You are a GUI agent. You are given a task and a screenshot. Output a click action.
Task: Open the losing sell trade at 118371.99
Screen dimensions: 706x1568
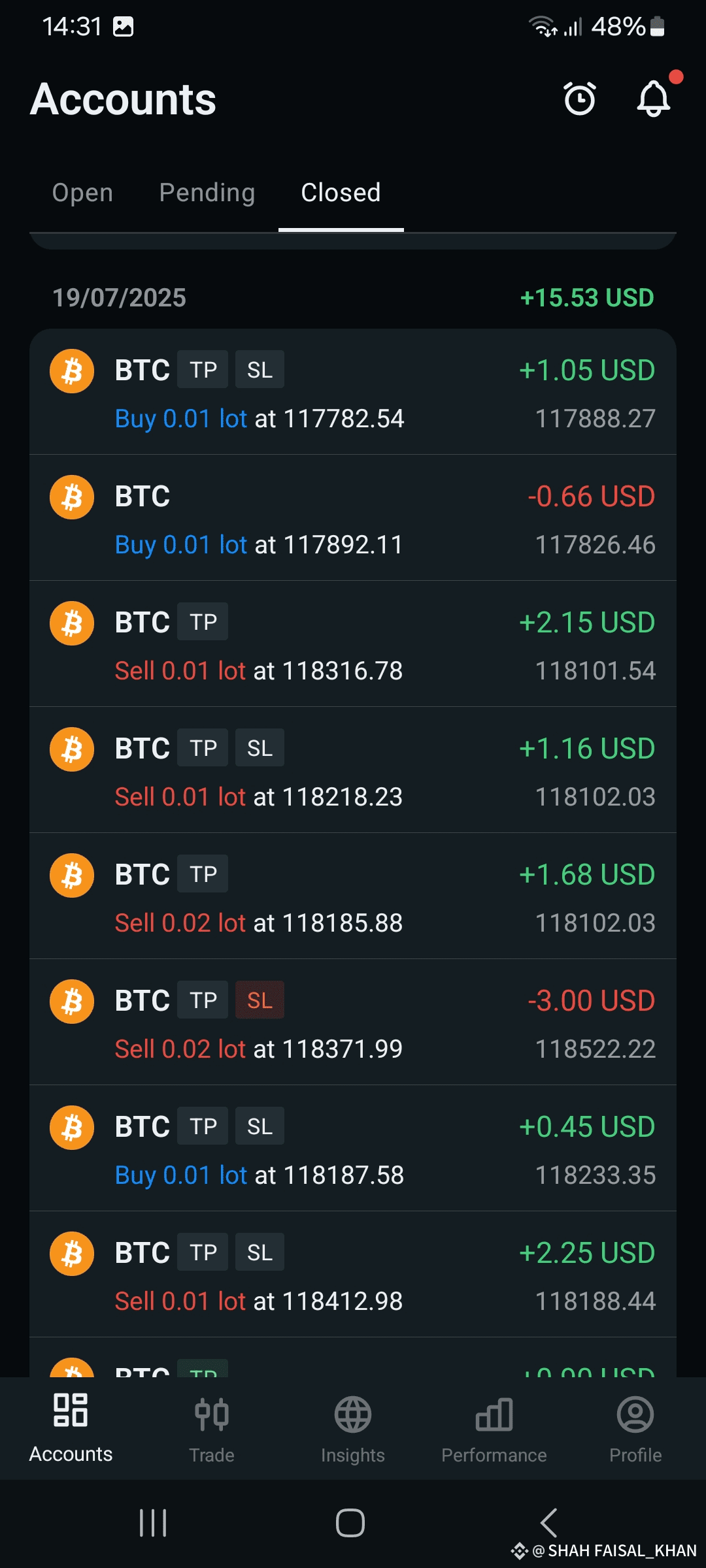(353, 1023)
